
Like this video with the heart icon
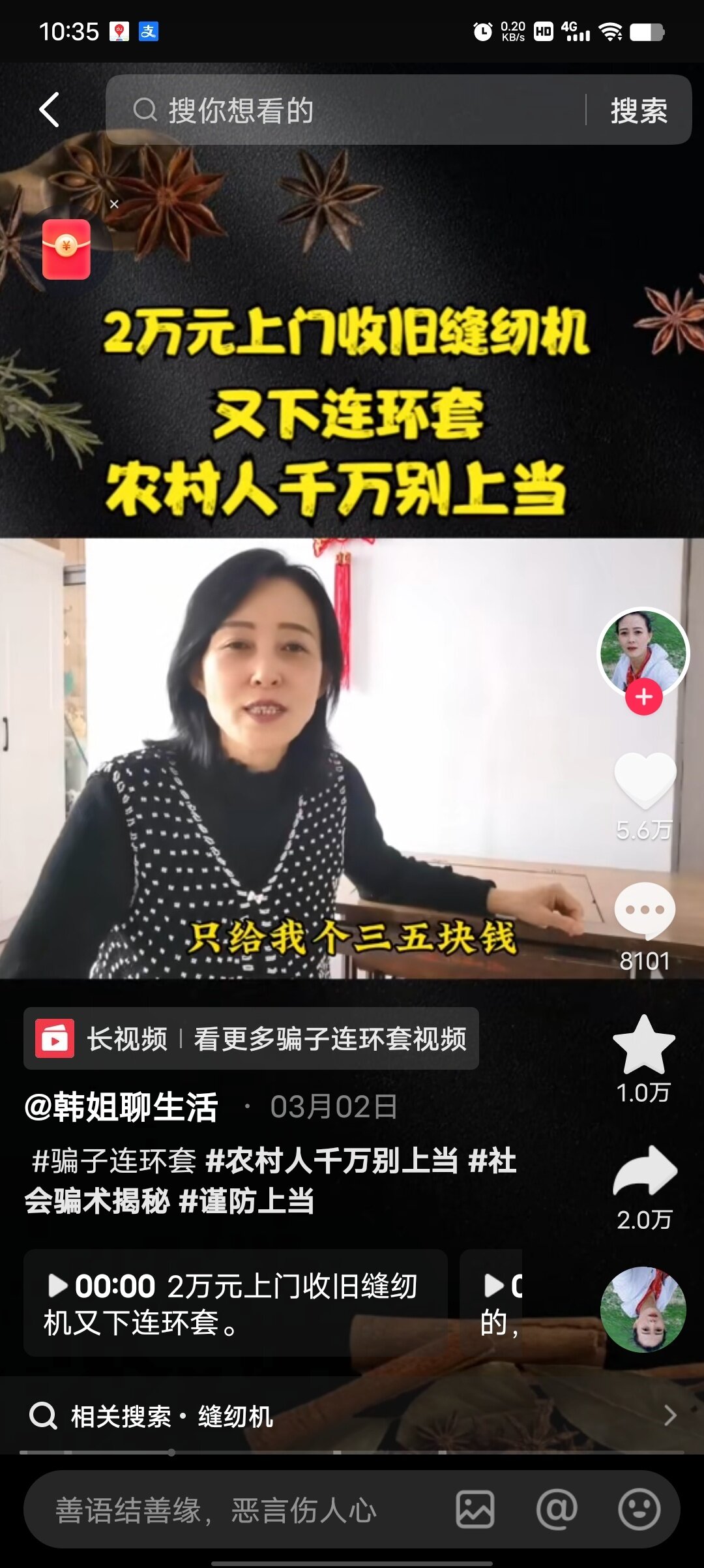tap(645, 781)
